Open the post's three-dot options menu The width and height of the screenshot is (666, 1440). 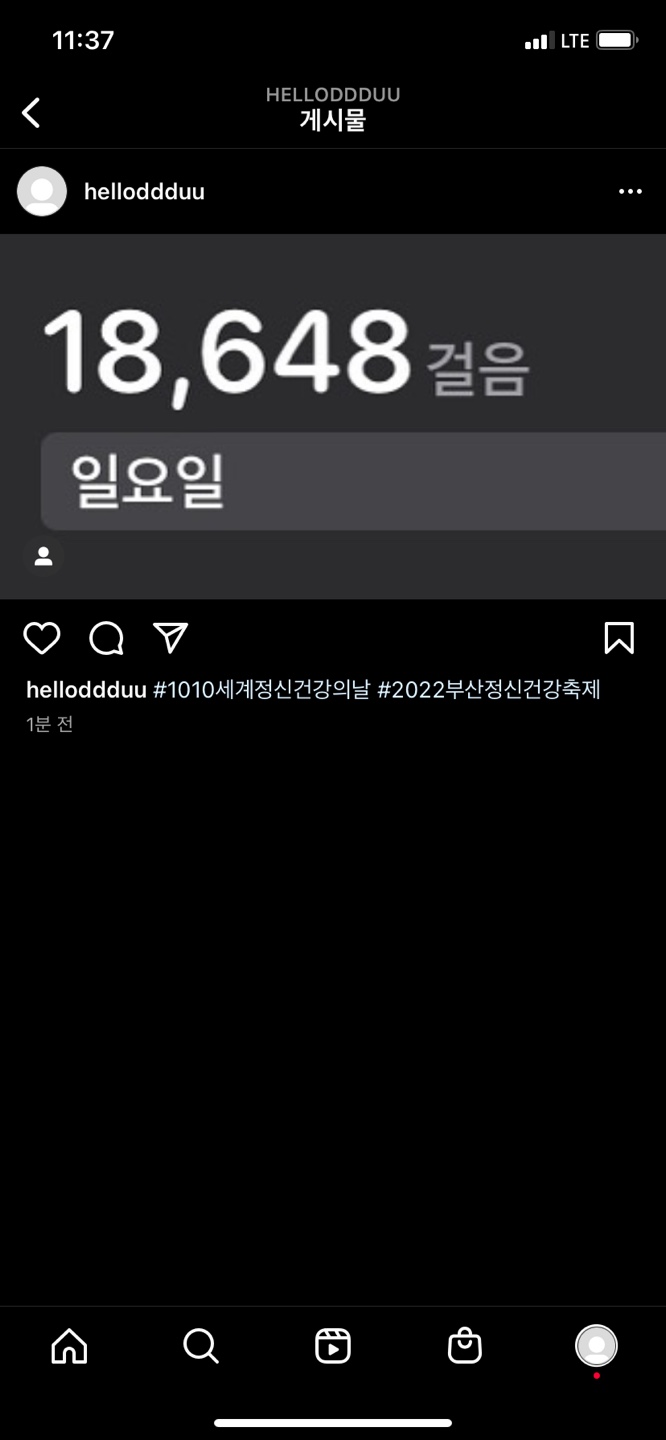click(630, 191)
